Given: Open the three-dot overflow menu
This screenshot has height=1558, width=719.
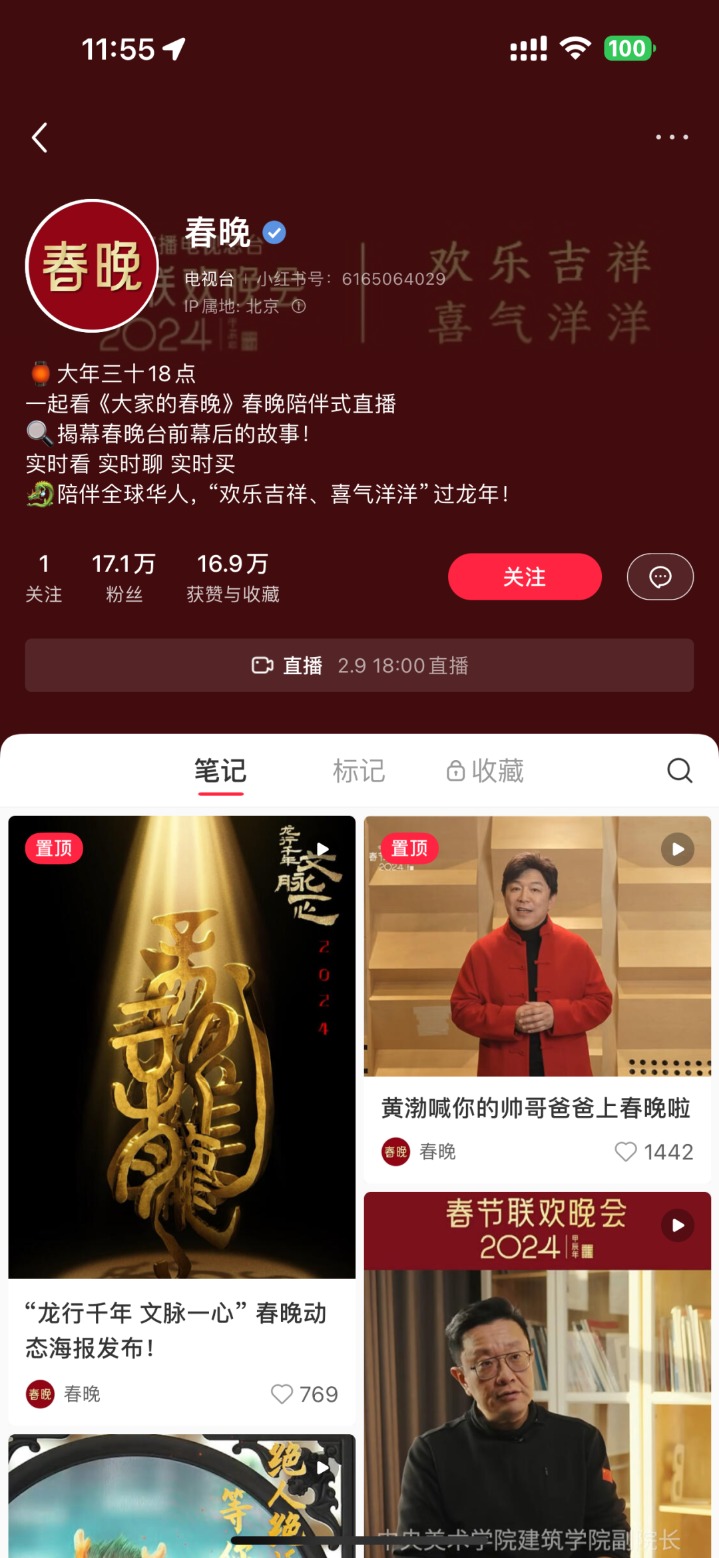Looking at the screenshot, I should click(x=672, y=138).
